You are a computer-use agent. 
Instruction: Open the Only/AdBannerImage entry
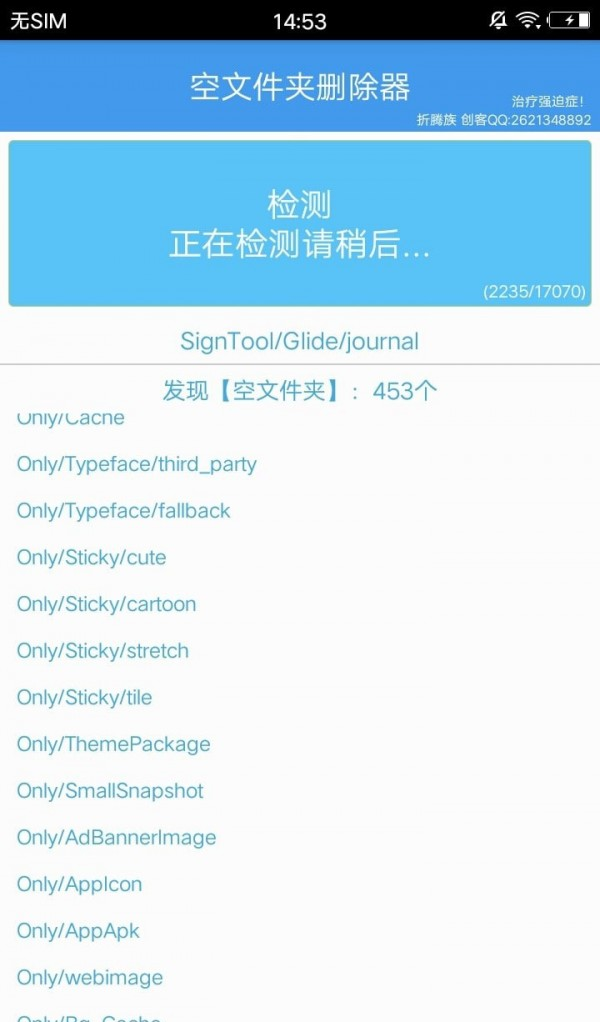pyautogui.click(x=117, y=838)
